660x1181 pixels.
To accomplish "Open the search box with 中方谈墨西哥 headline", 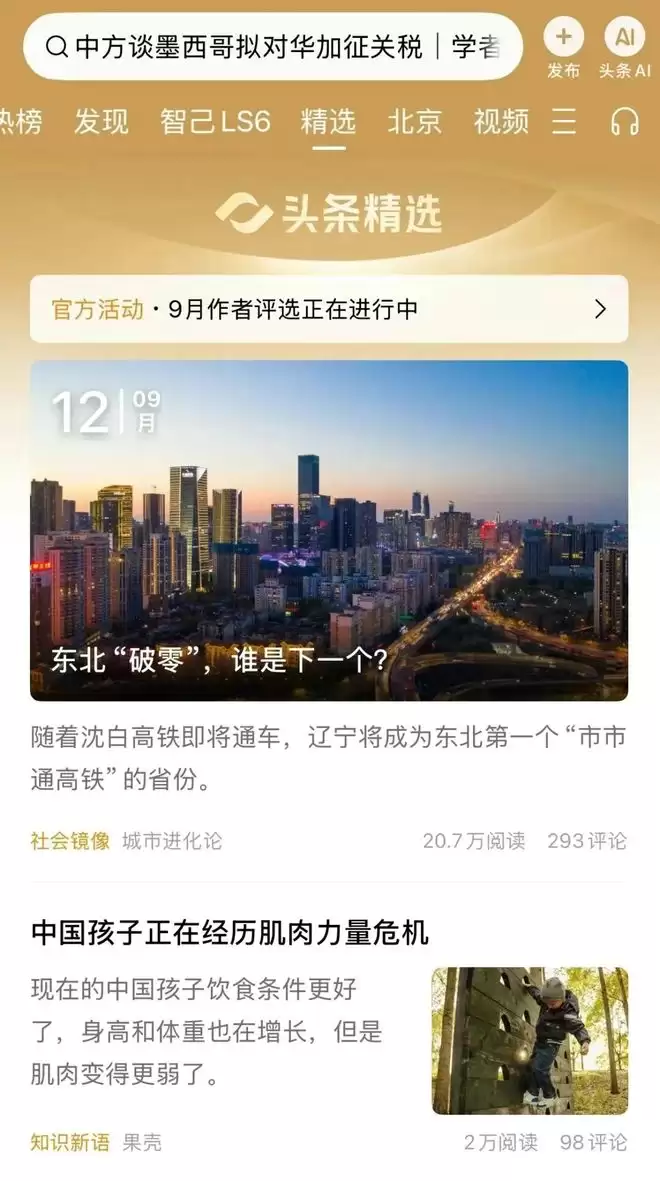I will pos(272,47).
